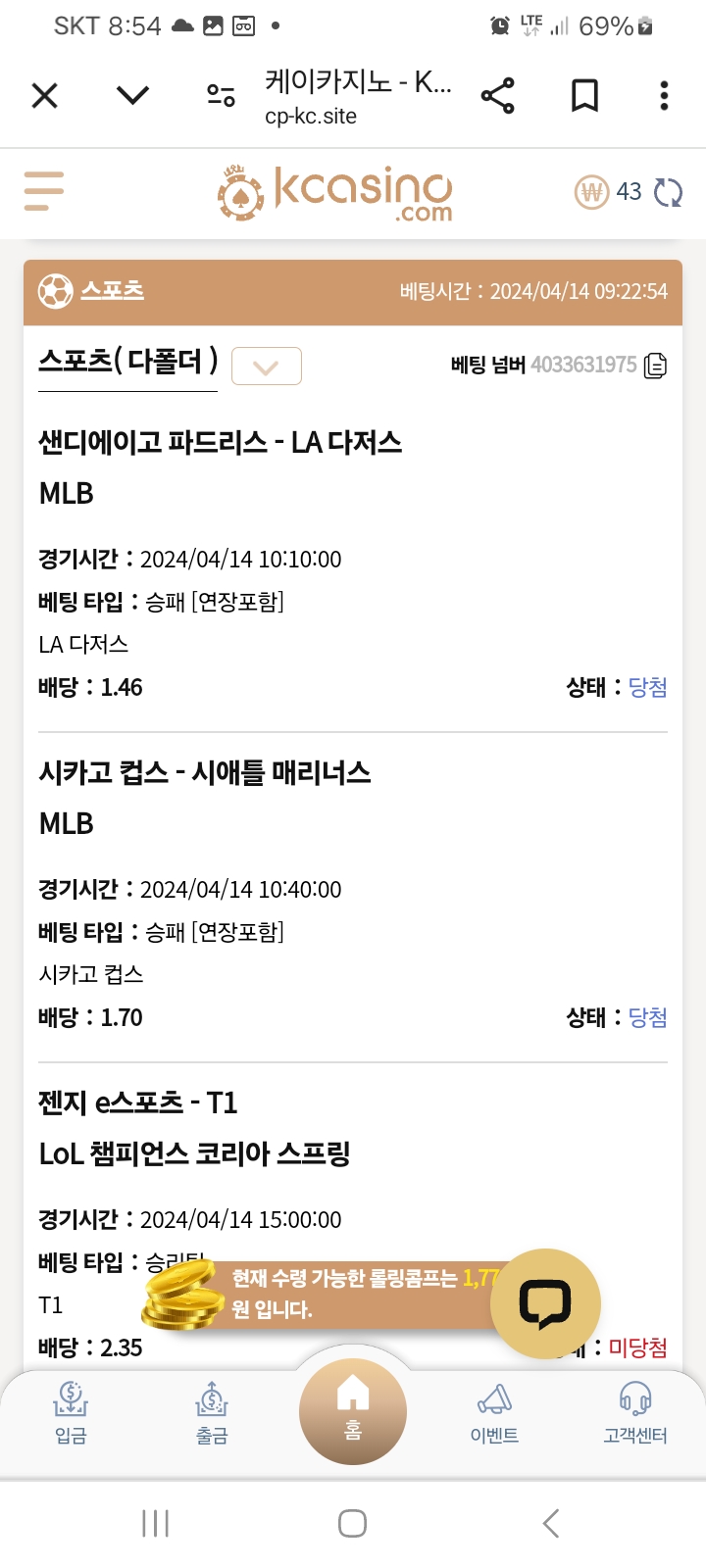Viewport: 706px width, 1568px height.
Task: Tap the system back button
Action: coord(551,1523)
